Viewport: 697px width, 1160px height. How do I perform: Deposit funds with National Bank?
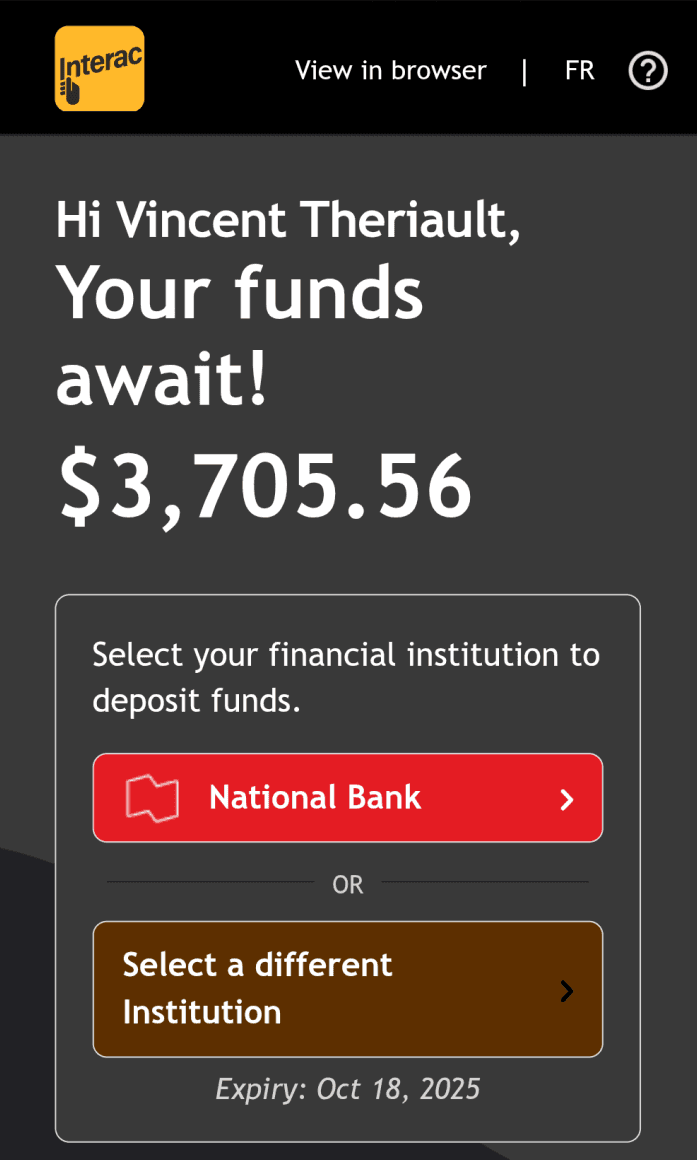point(348,798)
